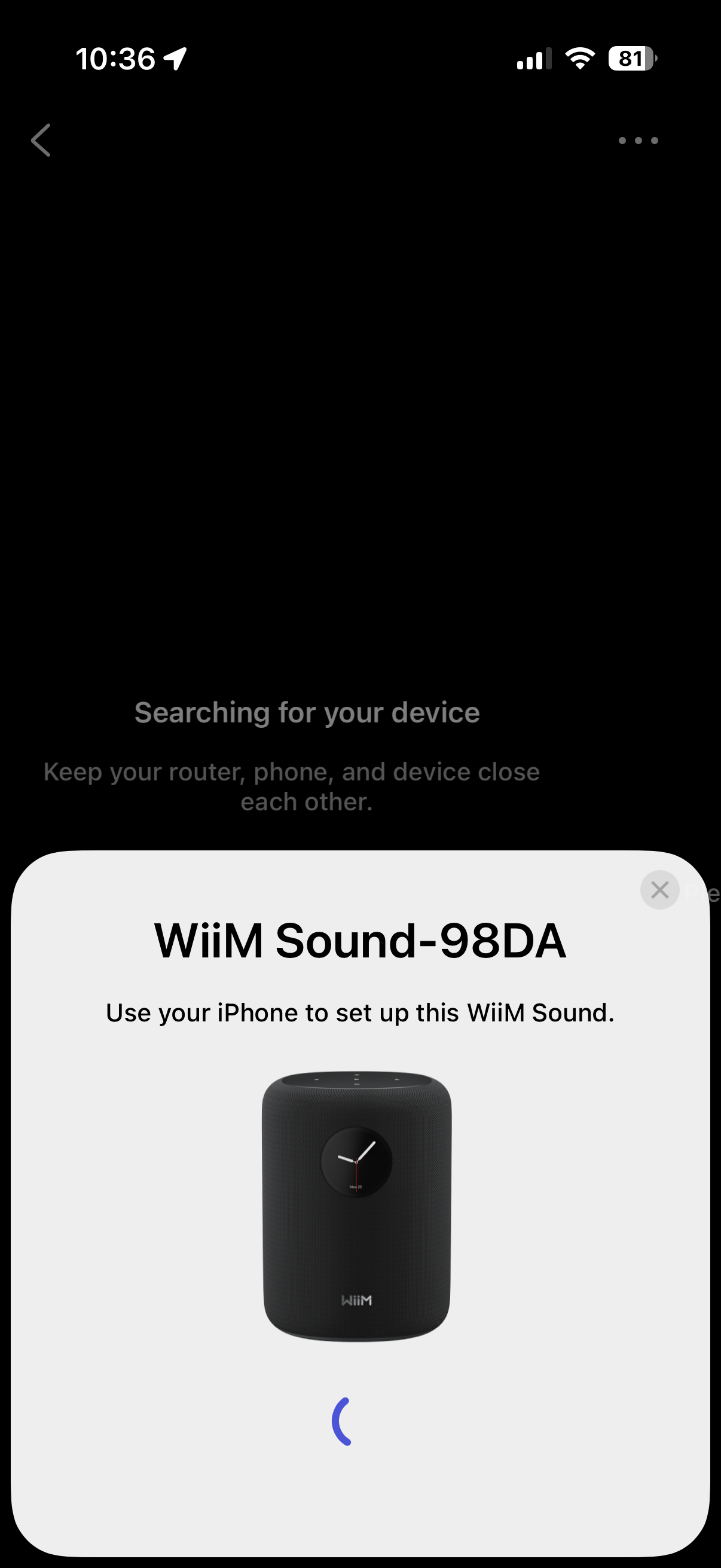Viewport: 721px width, 1568px height.
Task: Open the three-dot overflow menu
Action: tap(638, 141)
